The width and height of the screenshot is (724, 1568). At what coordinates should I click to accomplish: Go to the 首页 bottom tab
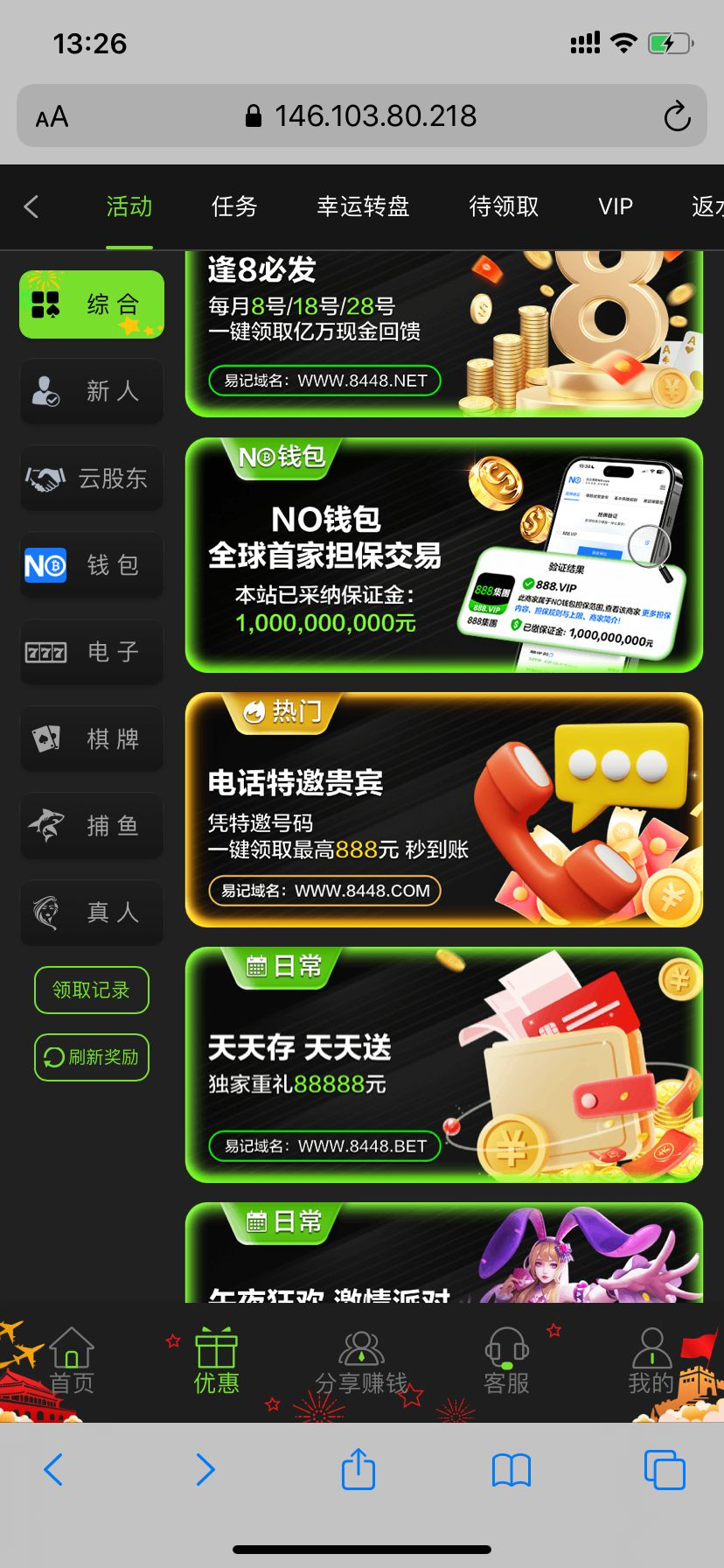click(x=72, y=1361)
